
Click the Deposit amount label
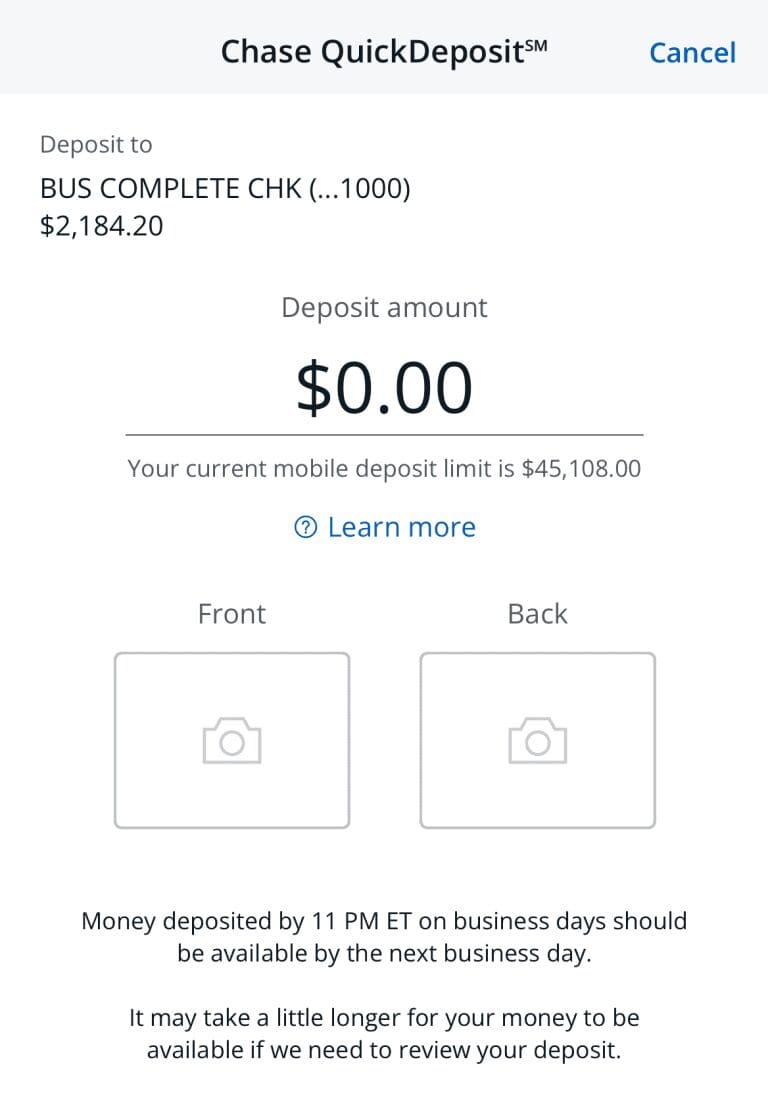(383, 307)
